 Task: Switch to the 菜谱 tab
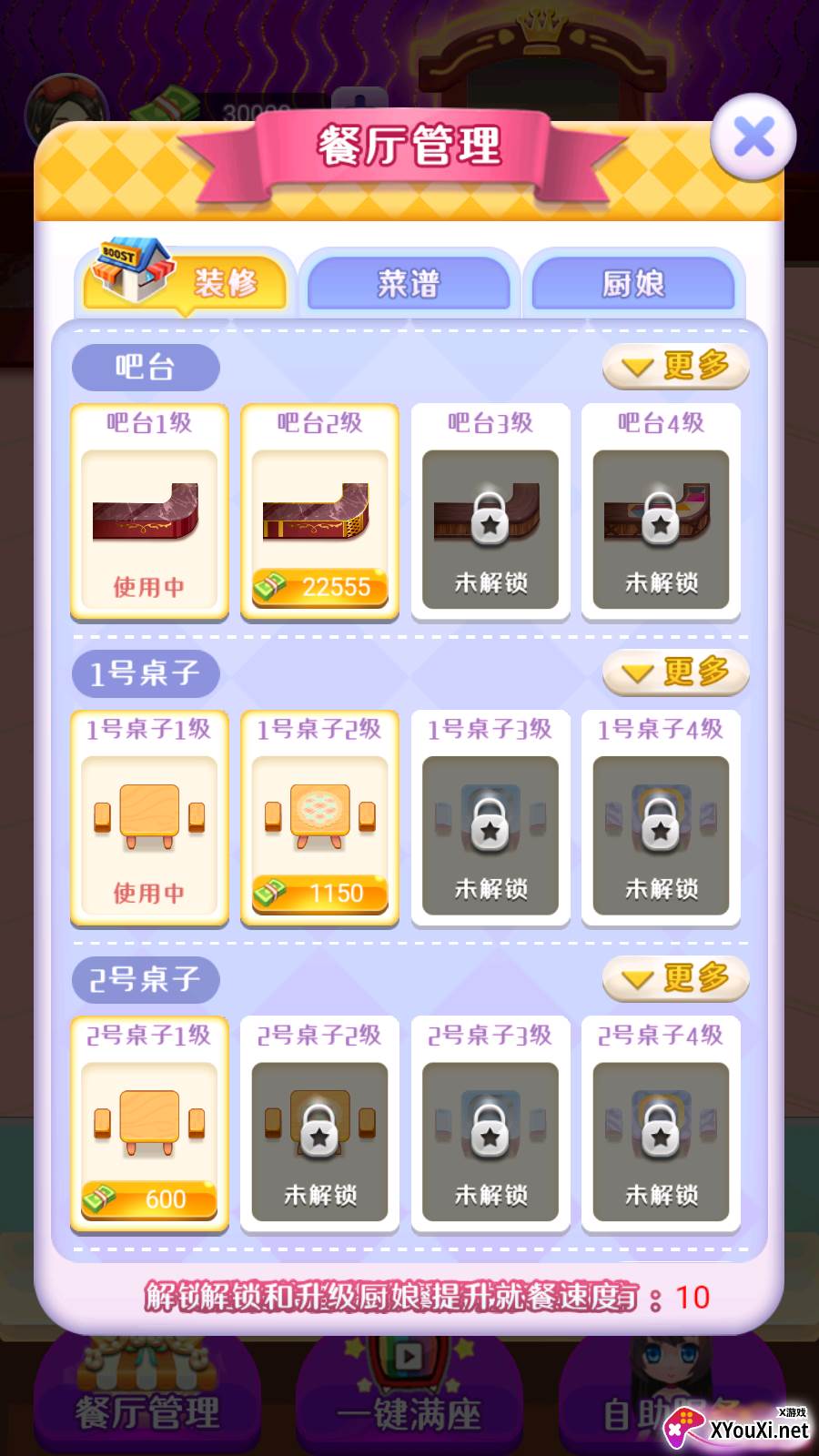point(409,284)
